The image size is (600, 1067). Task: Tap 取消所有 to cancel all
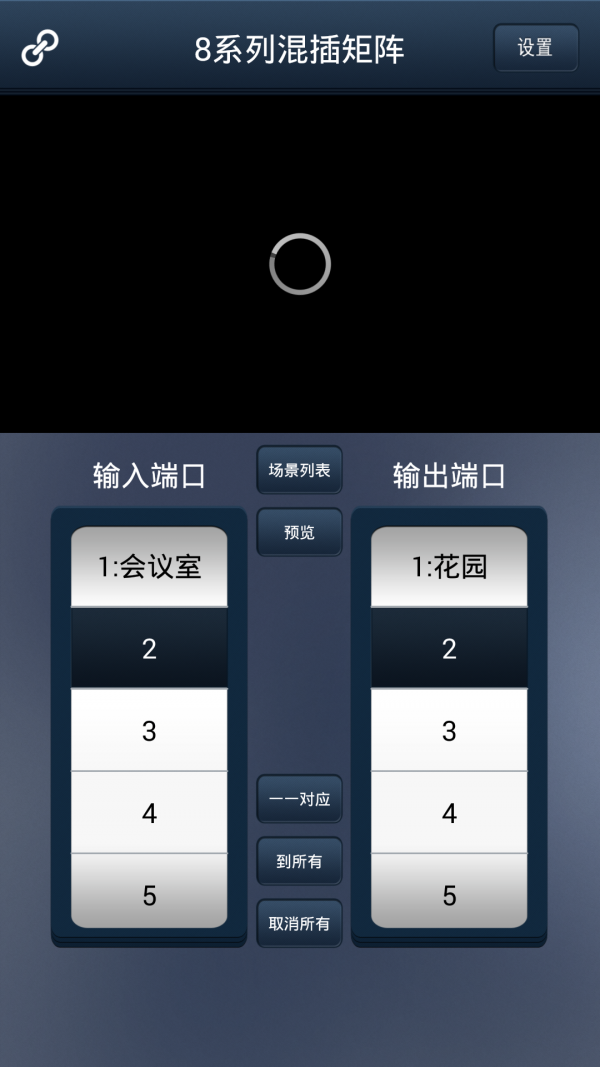pyautogui.click(x=299, y=923)
